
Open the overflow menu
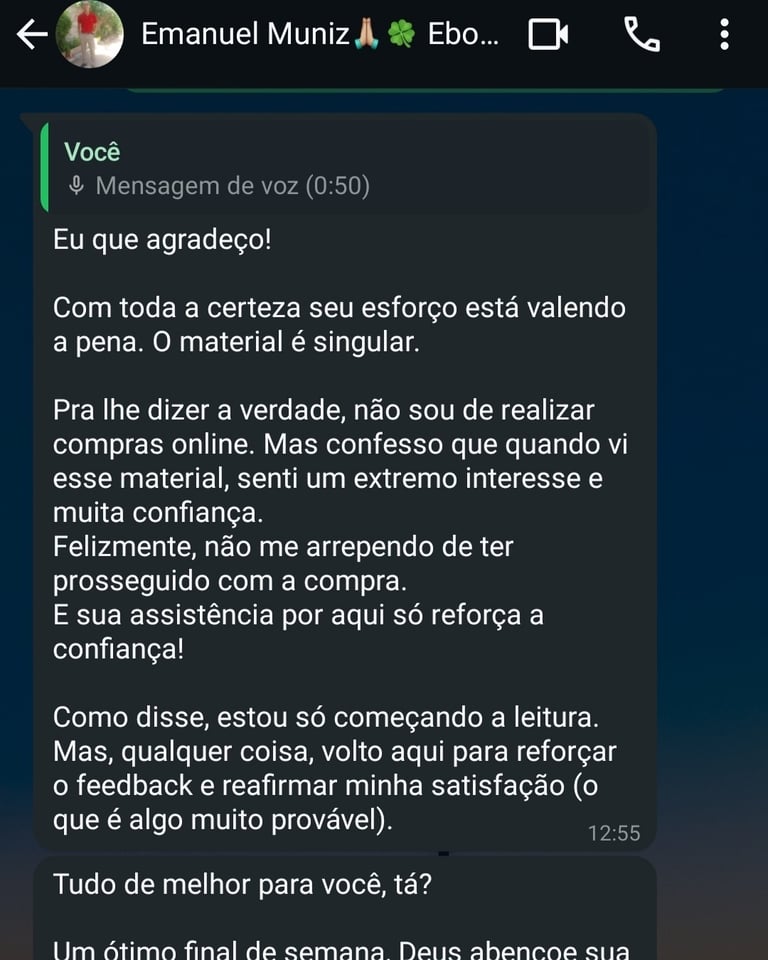(x=724, y=35)
